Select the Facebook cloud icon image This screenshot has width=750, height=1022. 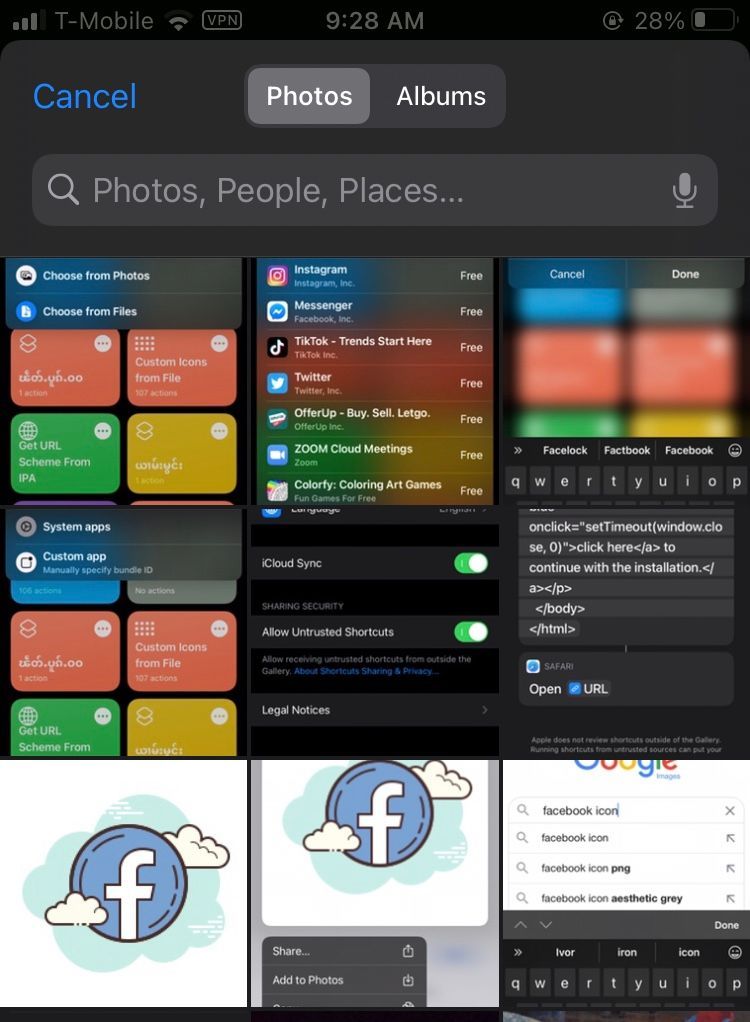[x=124, y=882]
